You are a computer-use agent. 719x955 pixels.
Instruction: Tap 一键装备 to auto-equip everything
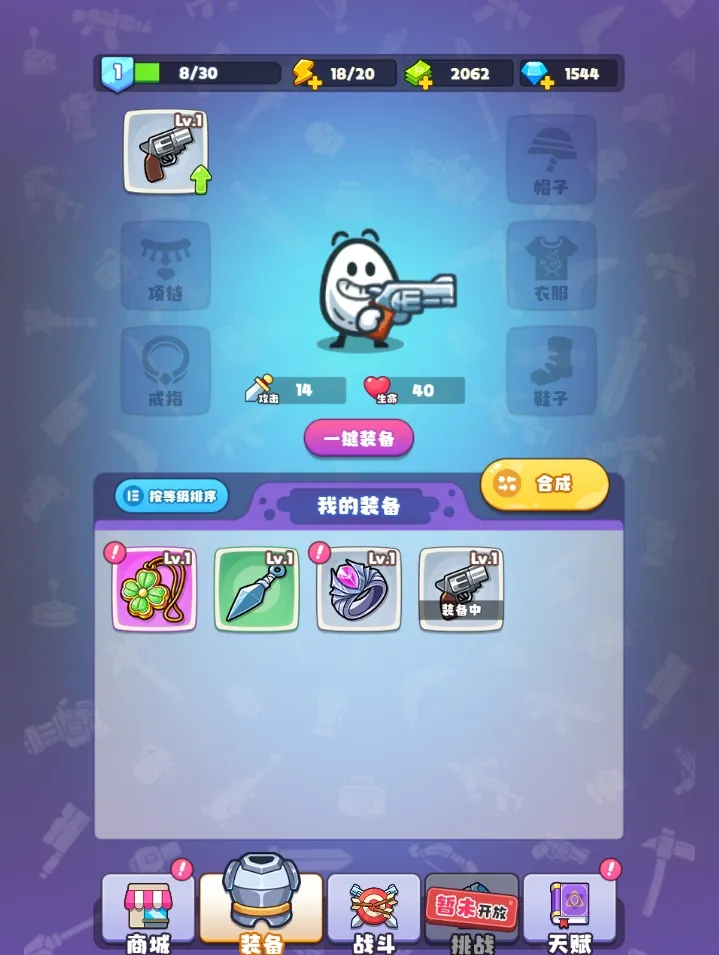[359, 438]
